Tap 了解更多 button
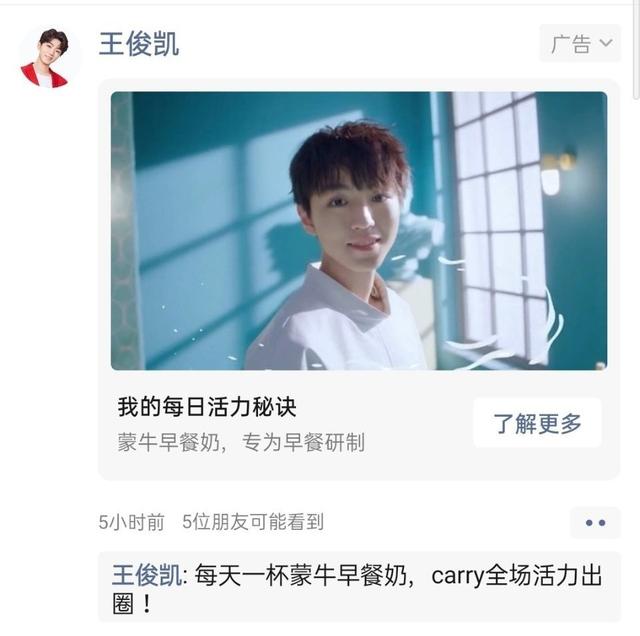Screen dimensions: 640x636 click(x=537, y=423)
